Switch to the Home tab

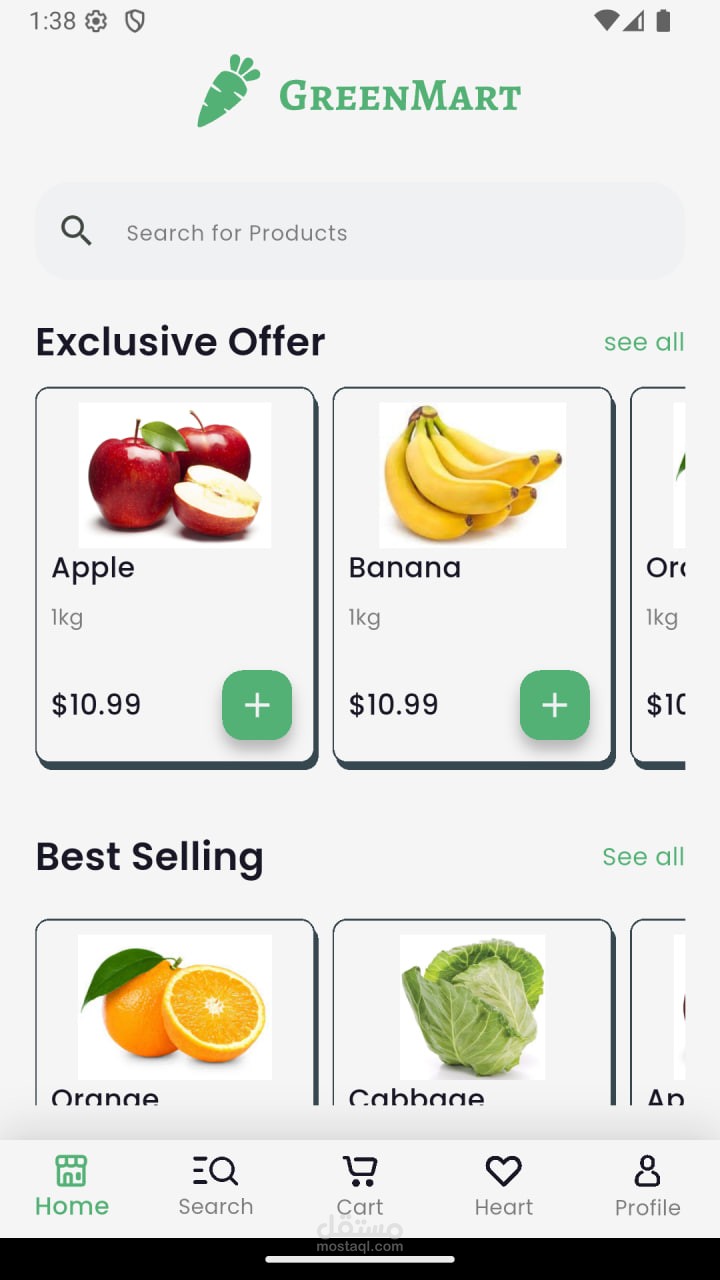point(72,1186)
